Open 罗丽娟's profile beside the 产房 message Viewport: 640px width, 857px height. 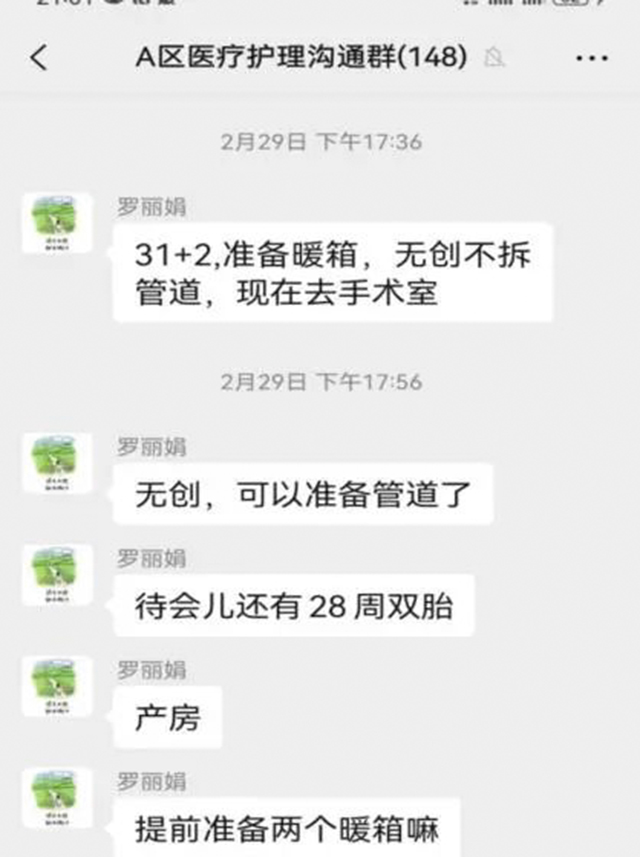pos(57,687)
